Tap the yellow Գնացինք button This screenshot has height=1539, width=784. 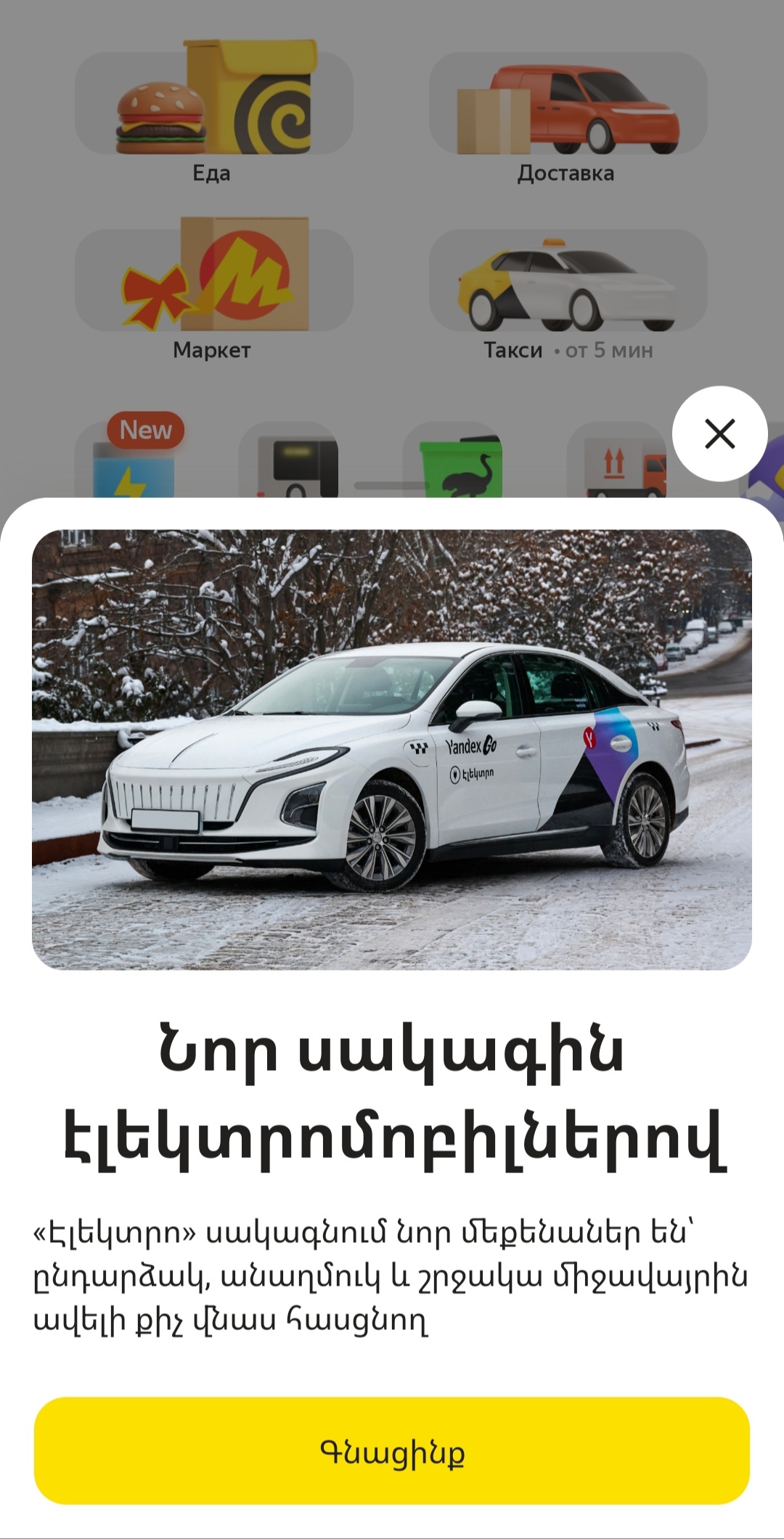click(x=392, y=1452)
